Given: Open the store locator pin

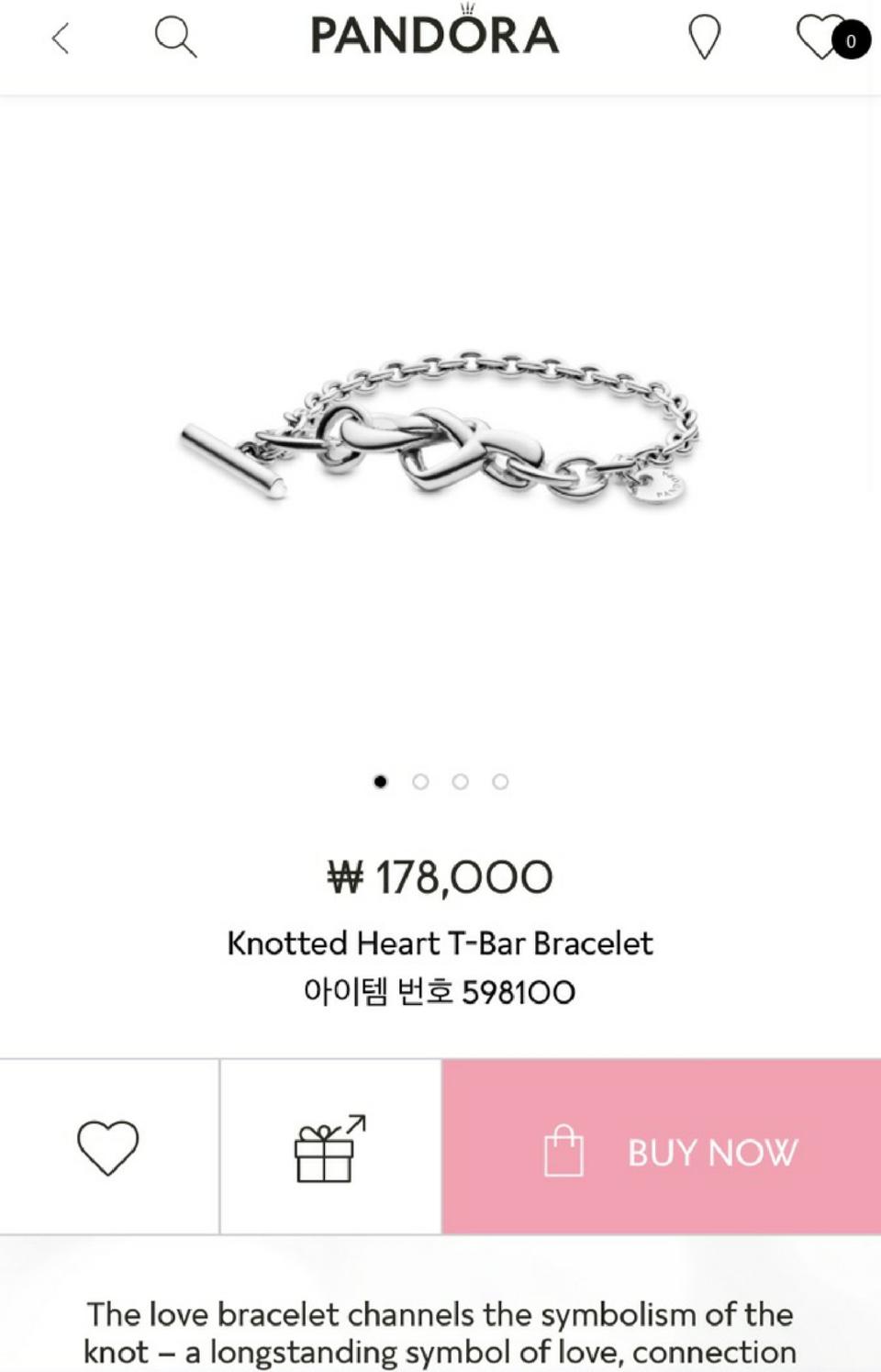Looking at the screenshot, I should (704, 38).
